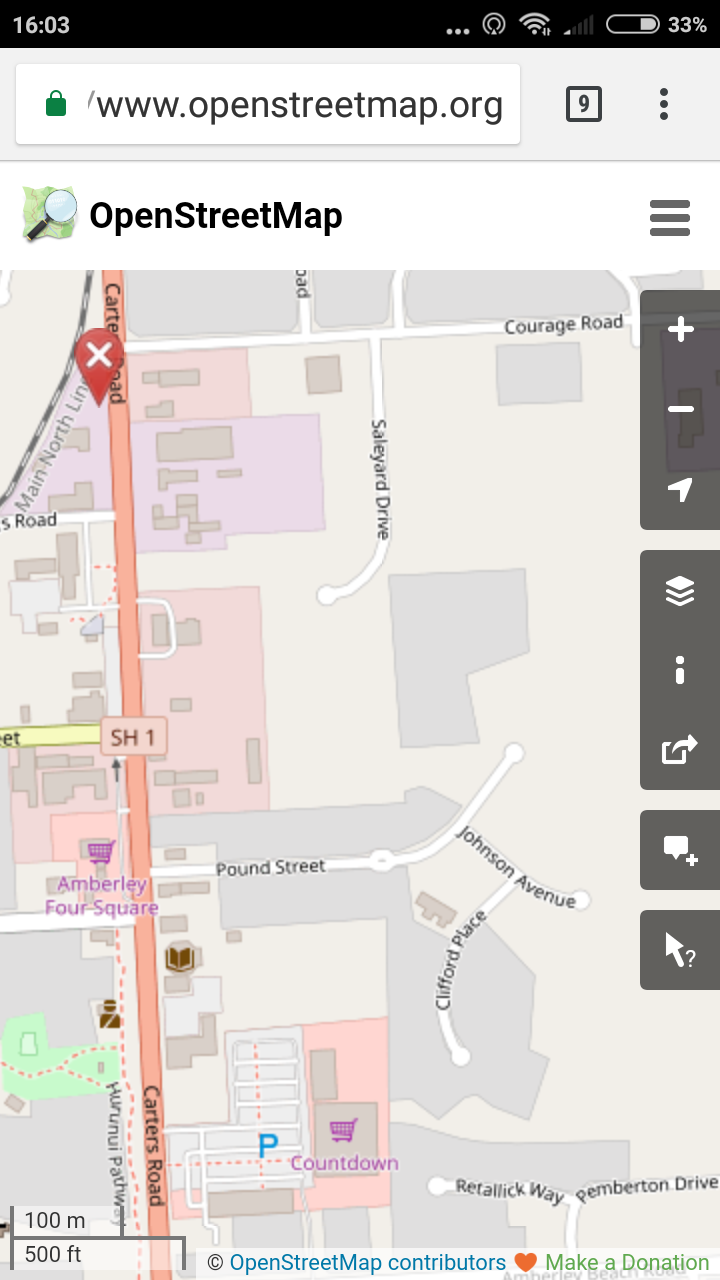Show my current location
The image size is (720, 1280).
coord(680,490)
